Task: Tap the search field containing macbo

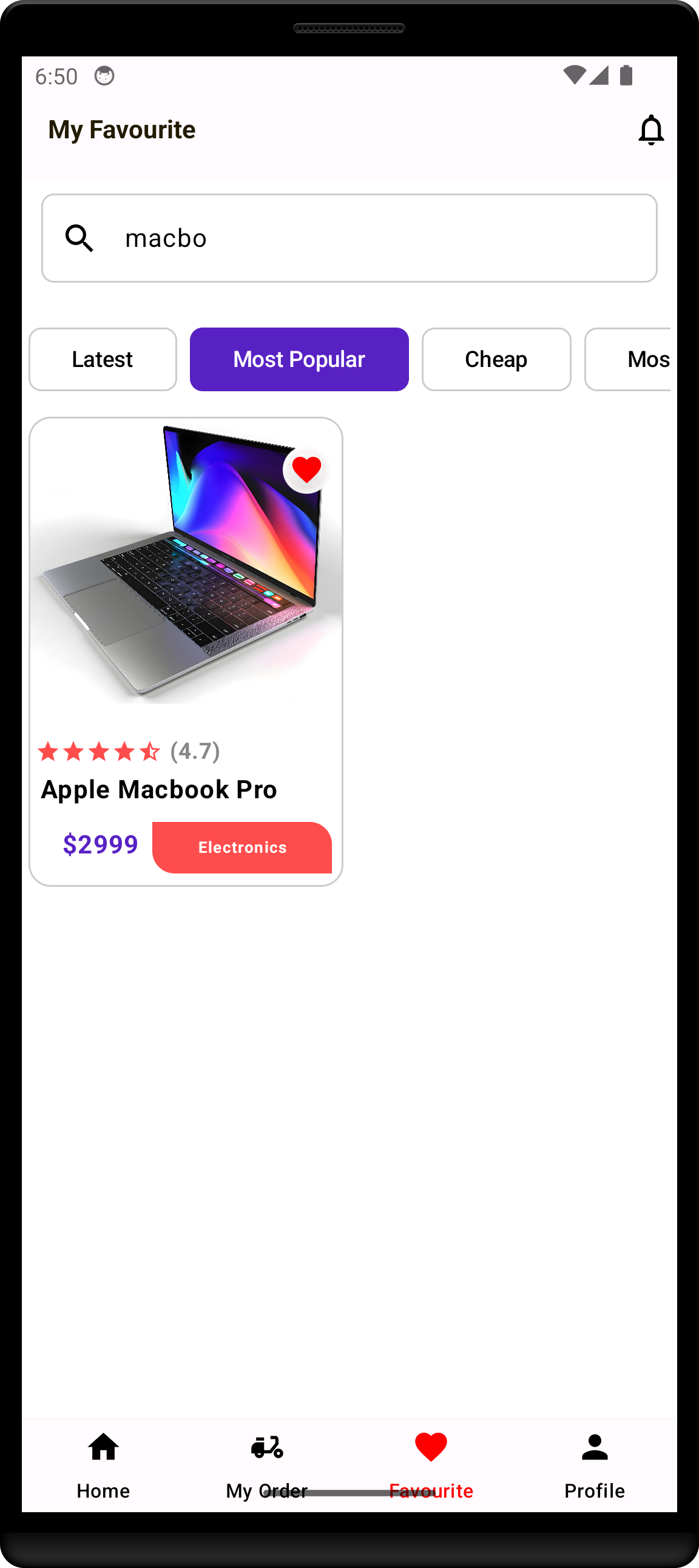Action: coord(365,238)
